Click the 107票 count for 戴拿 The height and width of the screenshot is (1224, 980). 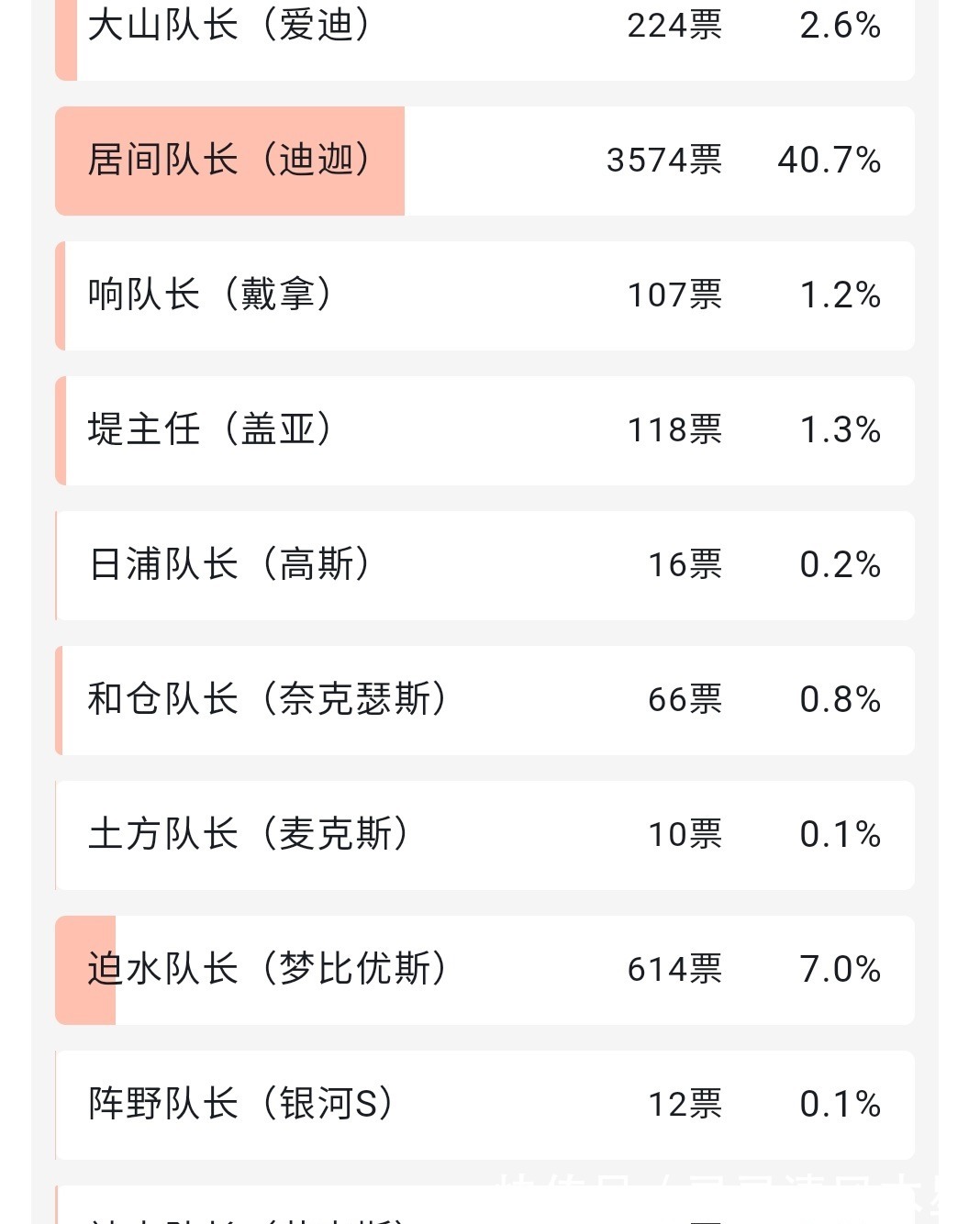tap(674, 295)
